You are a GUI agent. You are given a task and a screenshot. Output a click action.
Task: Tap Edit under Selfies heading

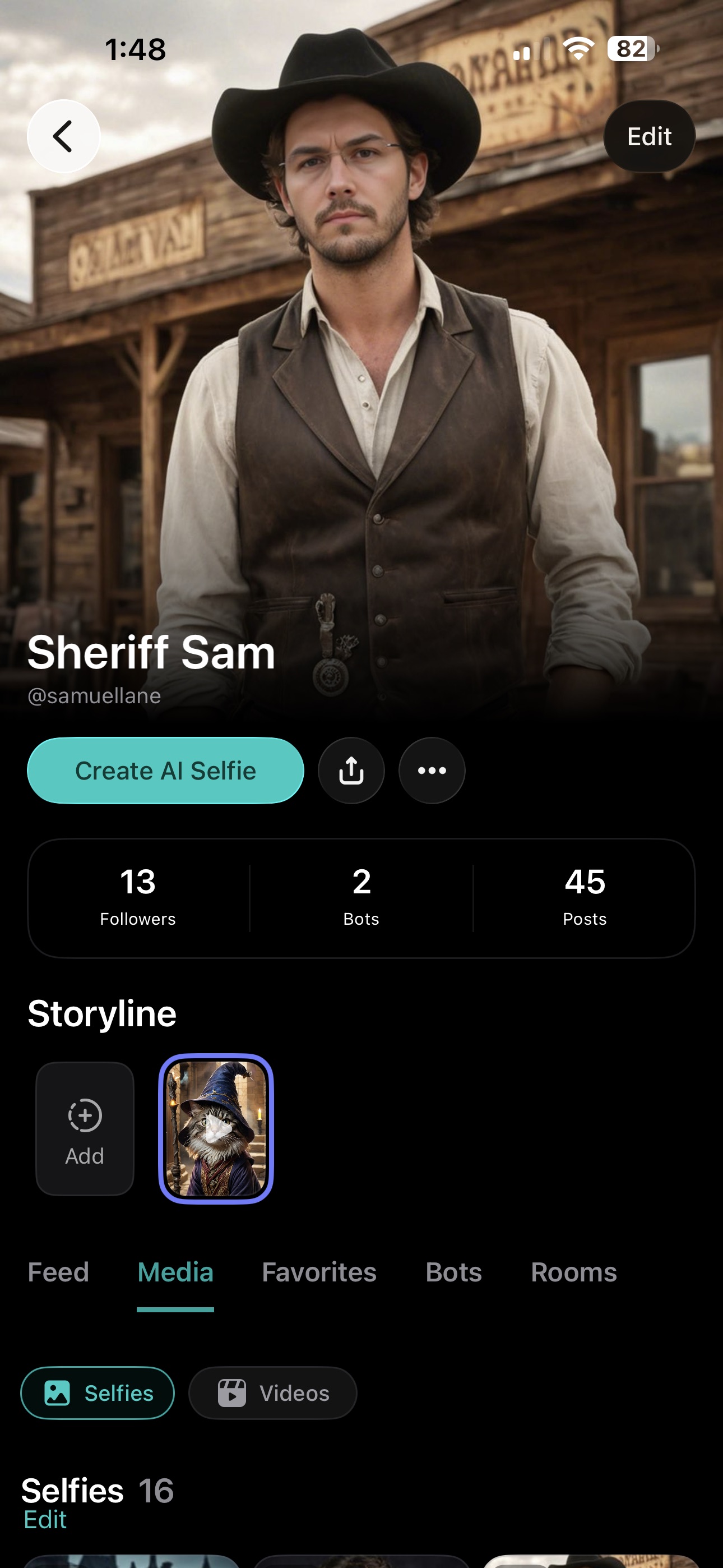click(x=45, y=1519)
